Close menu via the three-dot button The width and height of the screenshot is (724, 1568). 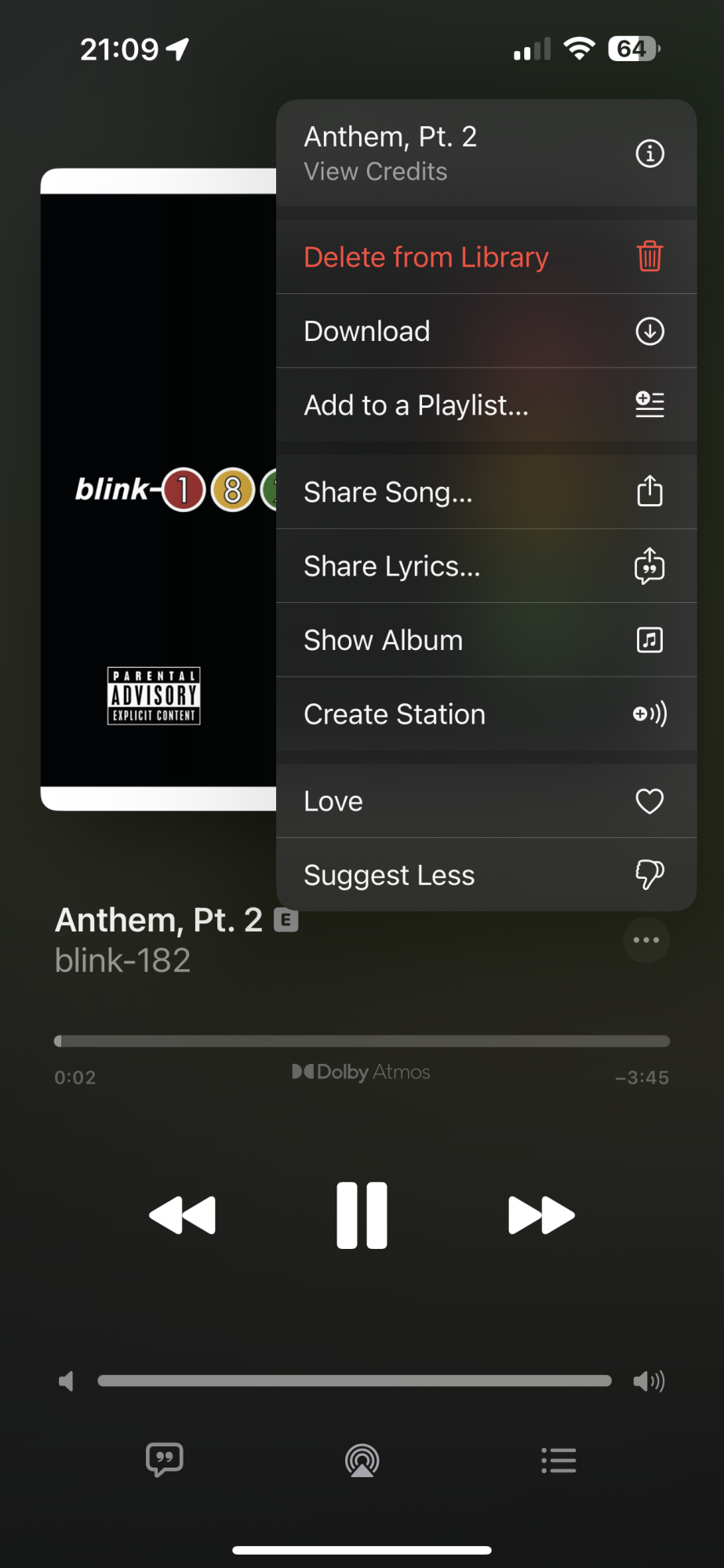(646, 939)
